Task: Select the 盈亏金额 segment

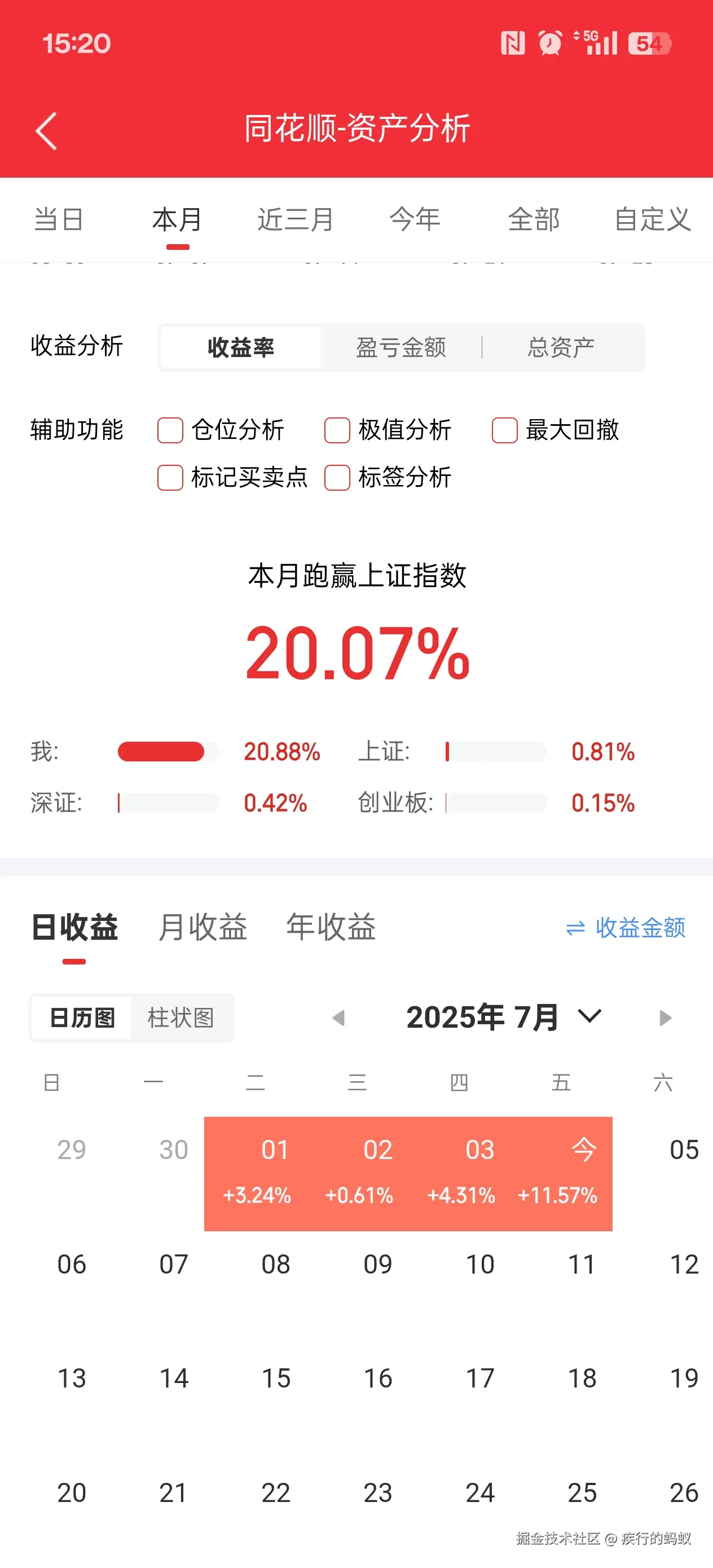Action: tap(400, 347)
